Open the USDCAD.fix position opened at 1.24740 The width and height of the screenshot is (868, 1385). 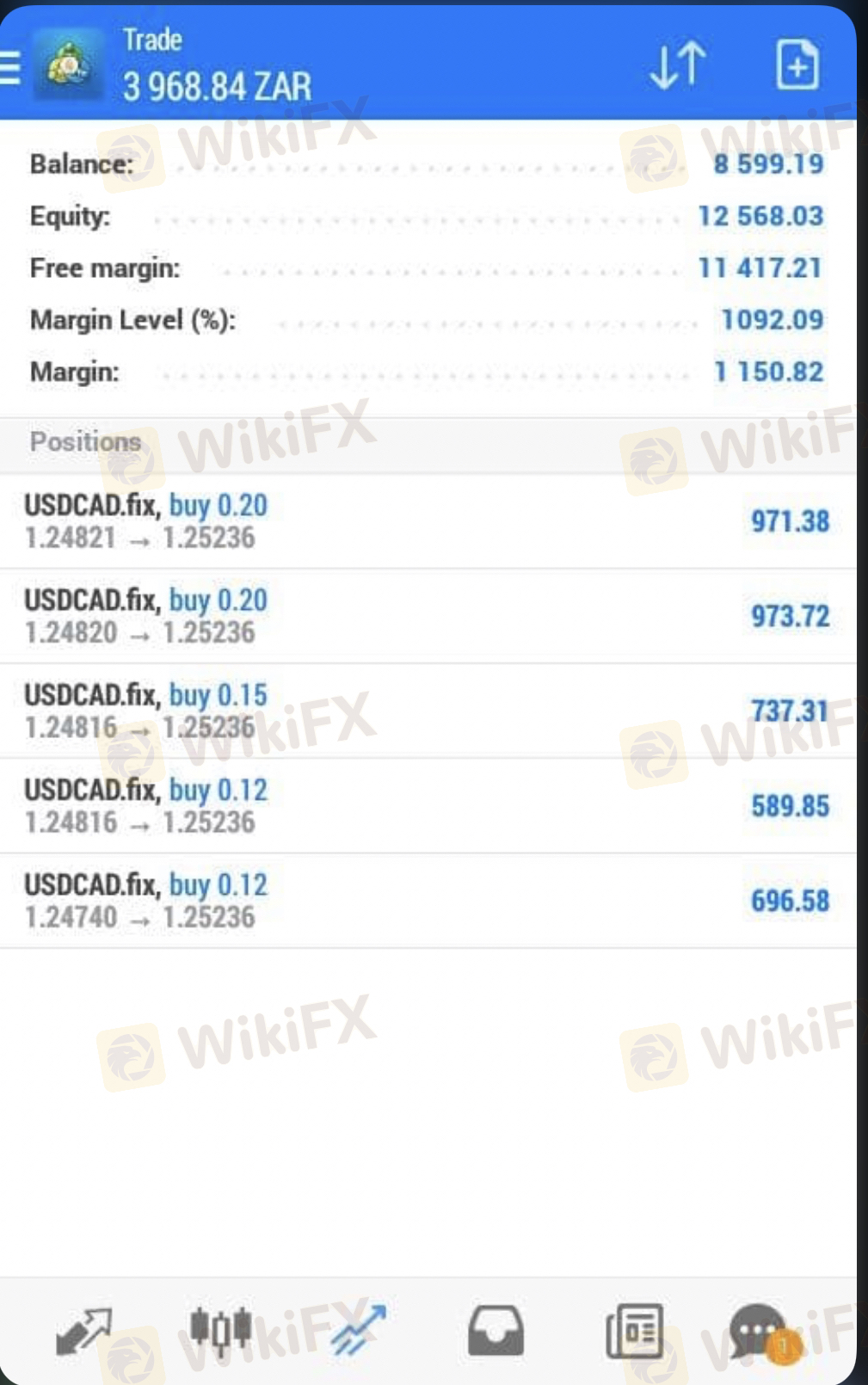(x=428, y=901)
